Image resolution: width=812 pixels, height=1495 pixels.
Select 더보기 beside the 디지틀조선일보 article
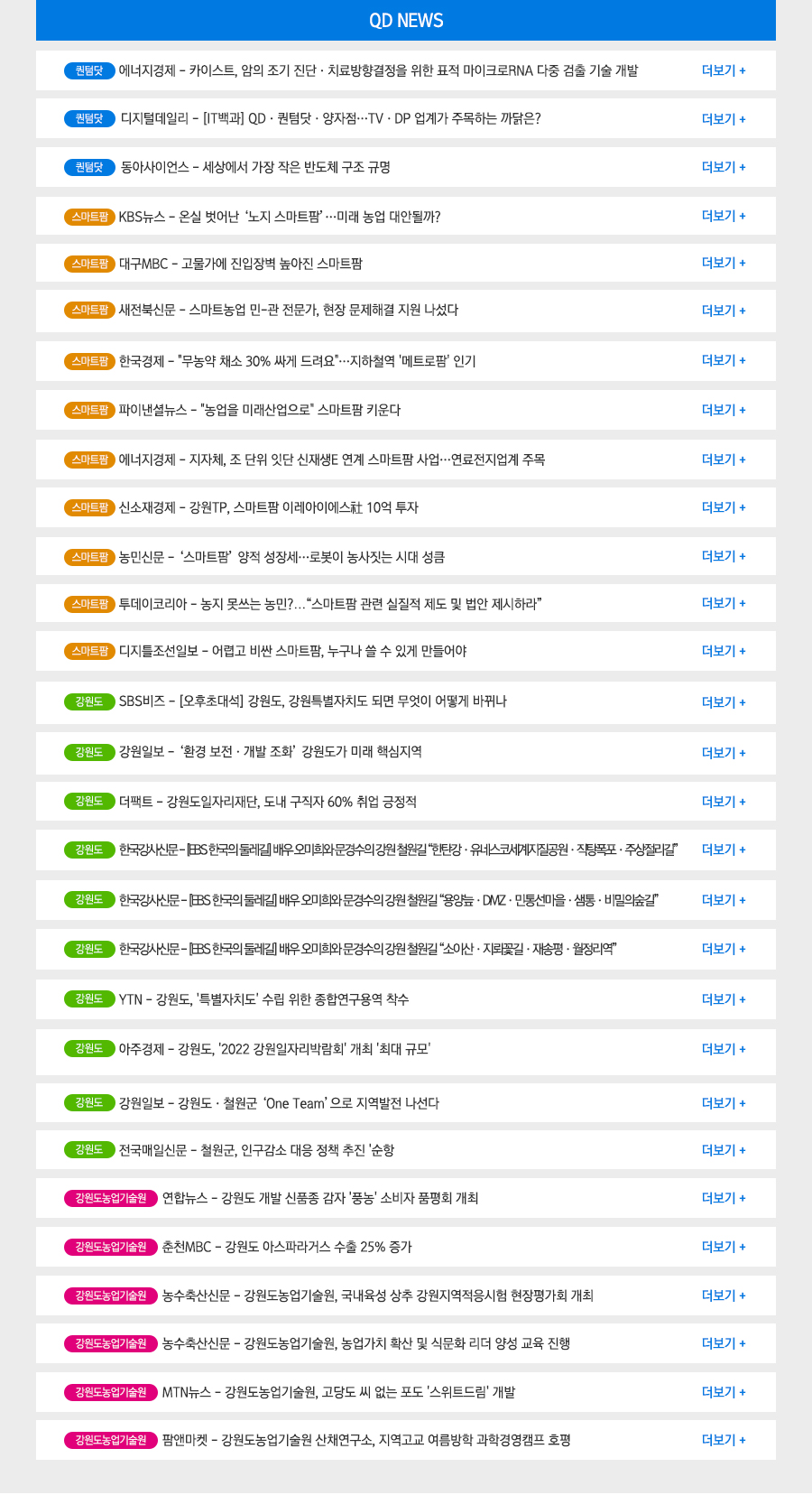pyautogui.click(x=724, y=651)
